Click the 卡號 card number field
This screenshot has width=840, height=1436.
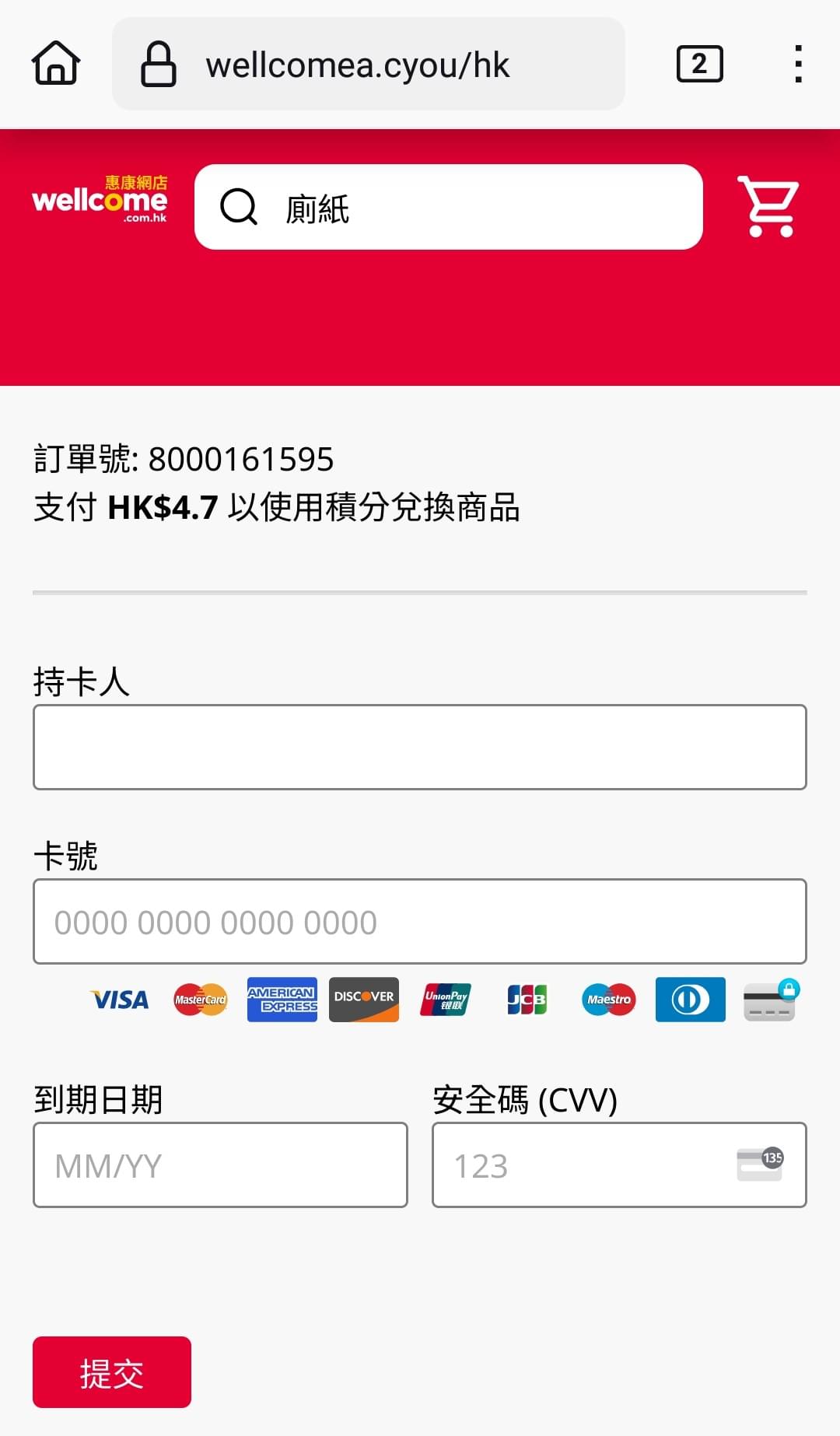(x=418, y=921)
